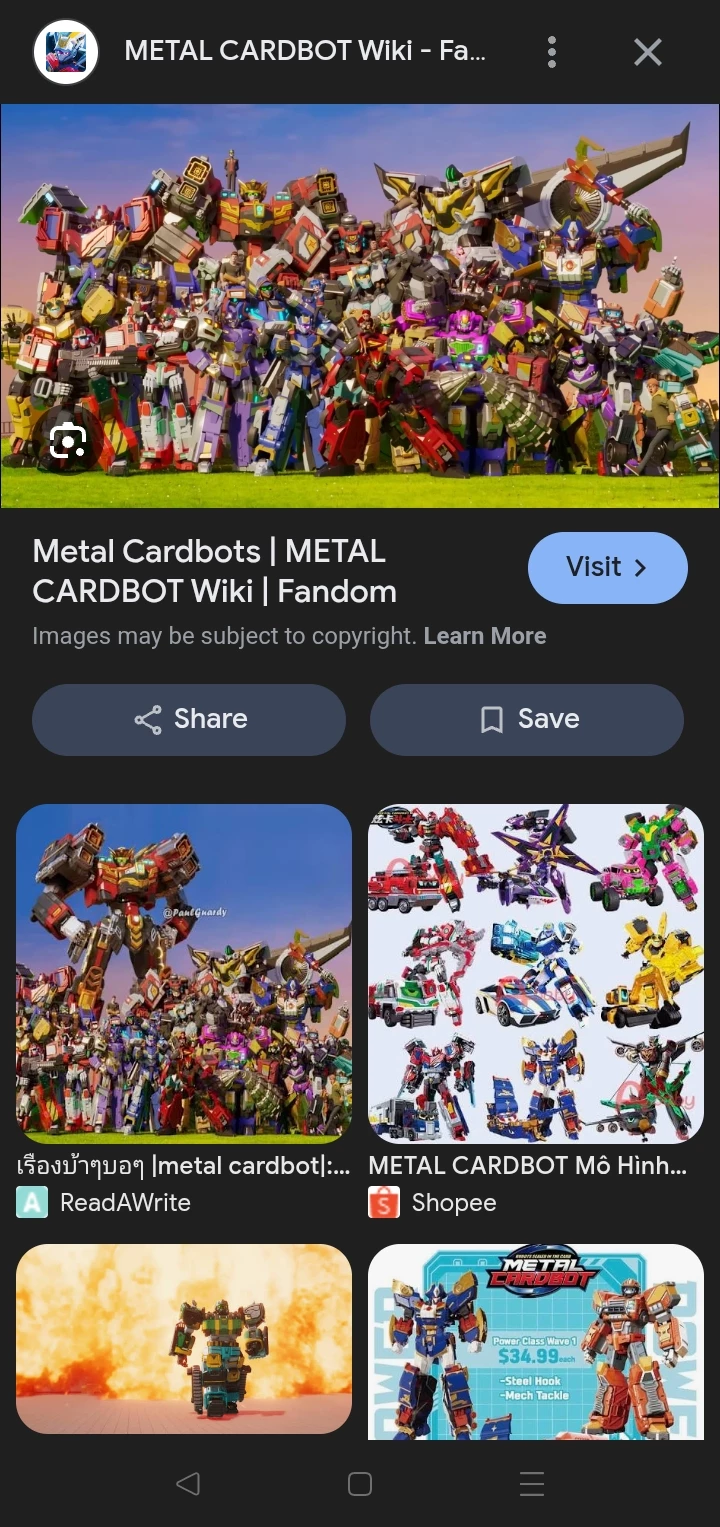Share this image

[189, 719]
